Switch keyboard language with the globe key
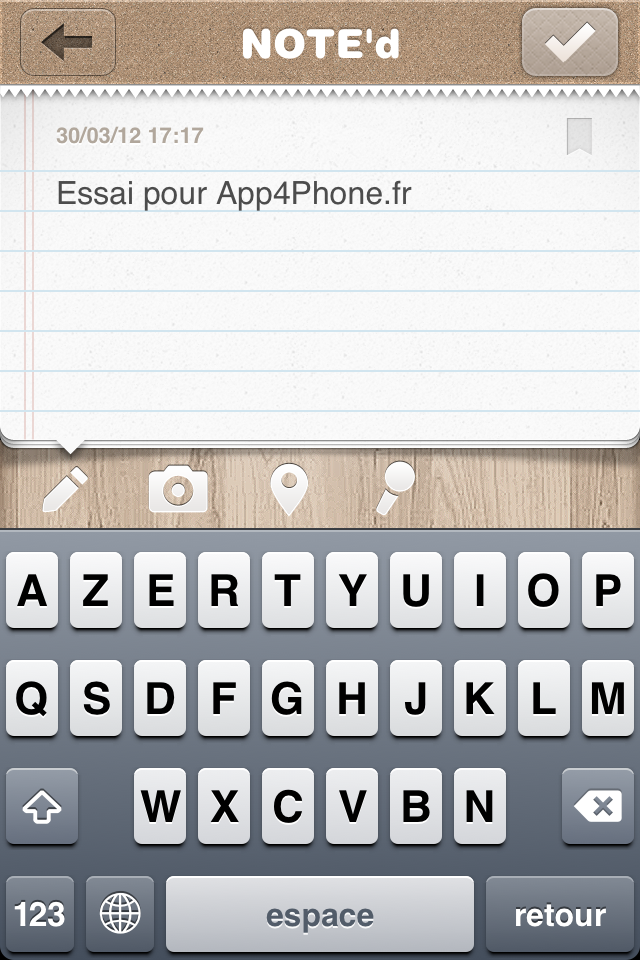Viewport: 640px width, 960px height. click(120, 914)
